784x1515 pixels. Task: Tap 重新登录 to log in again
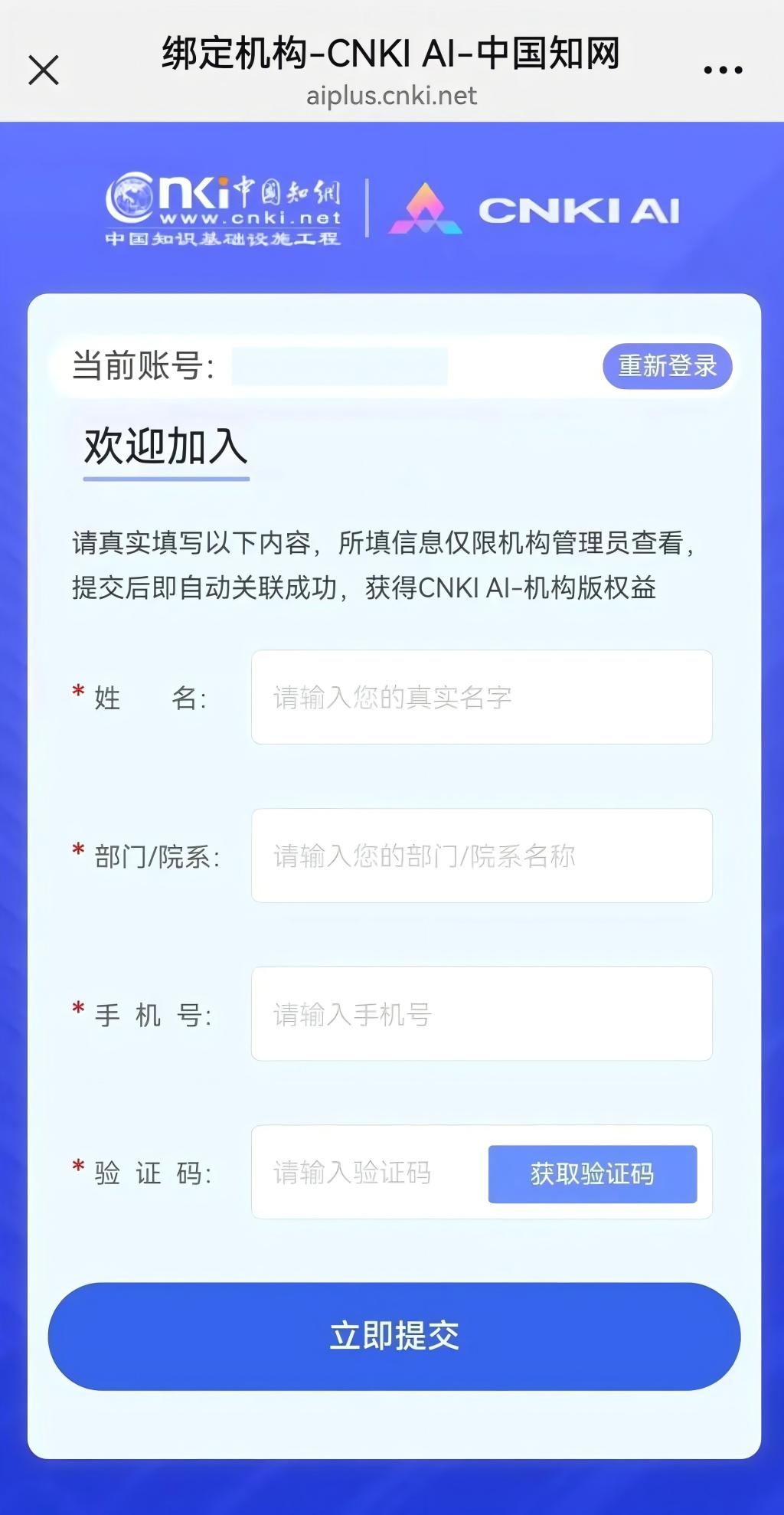tap(667, 366)
